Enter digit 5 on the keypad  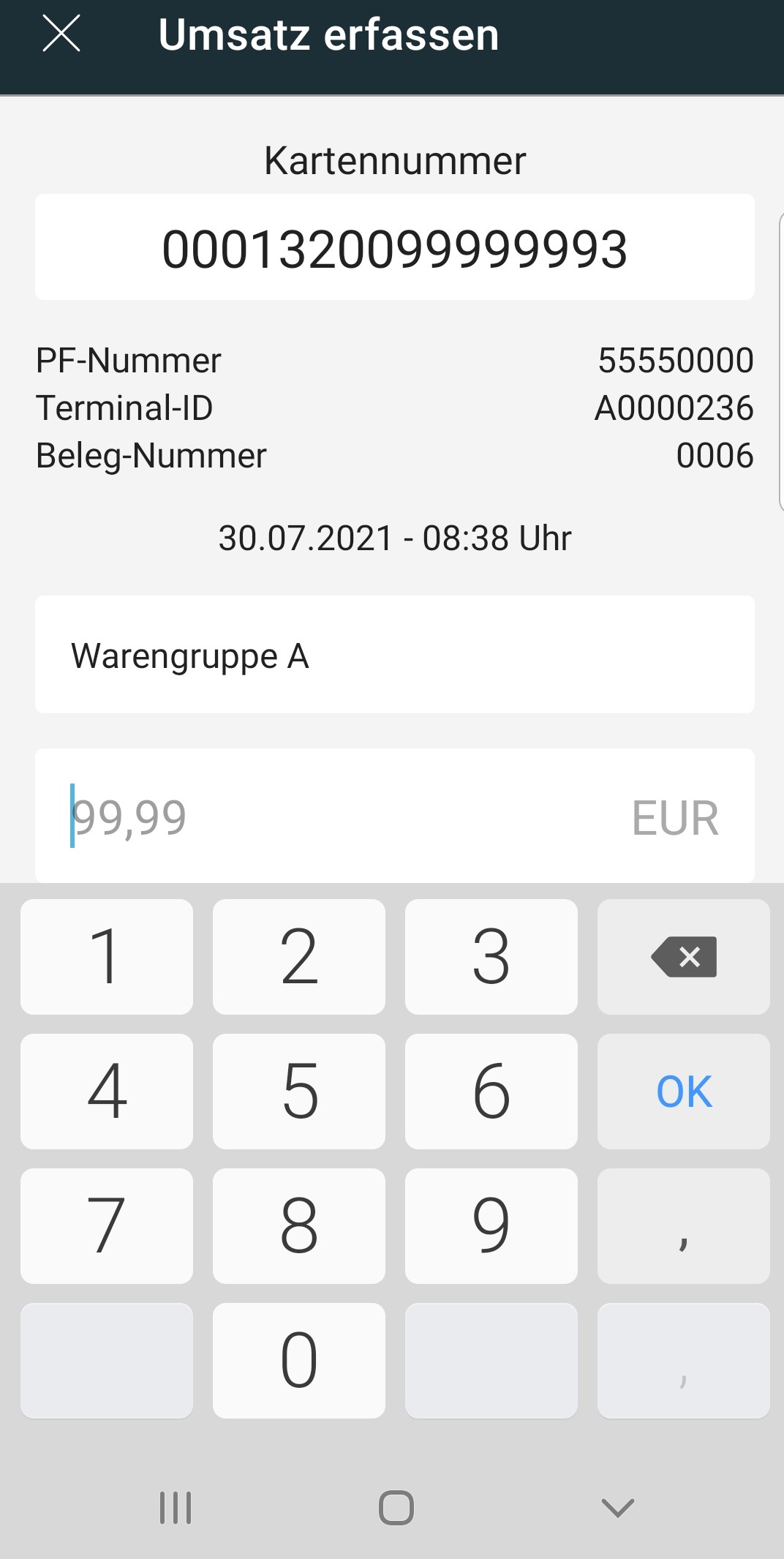click(x=299, y=1091)
